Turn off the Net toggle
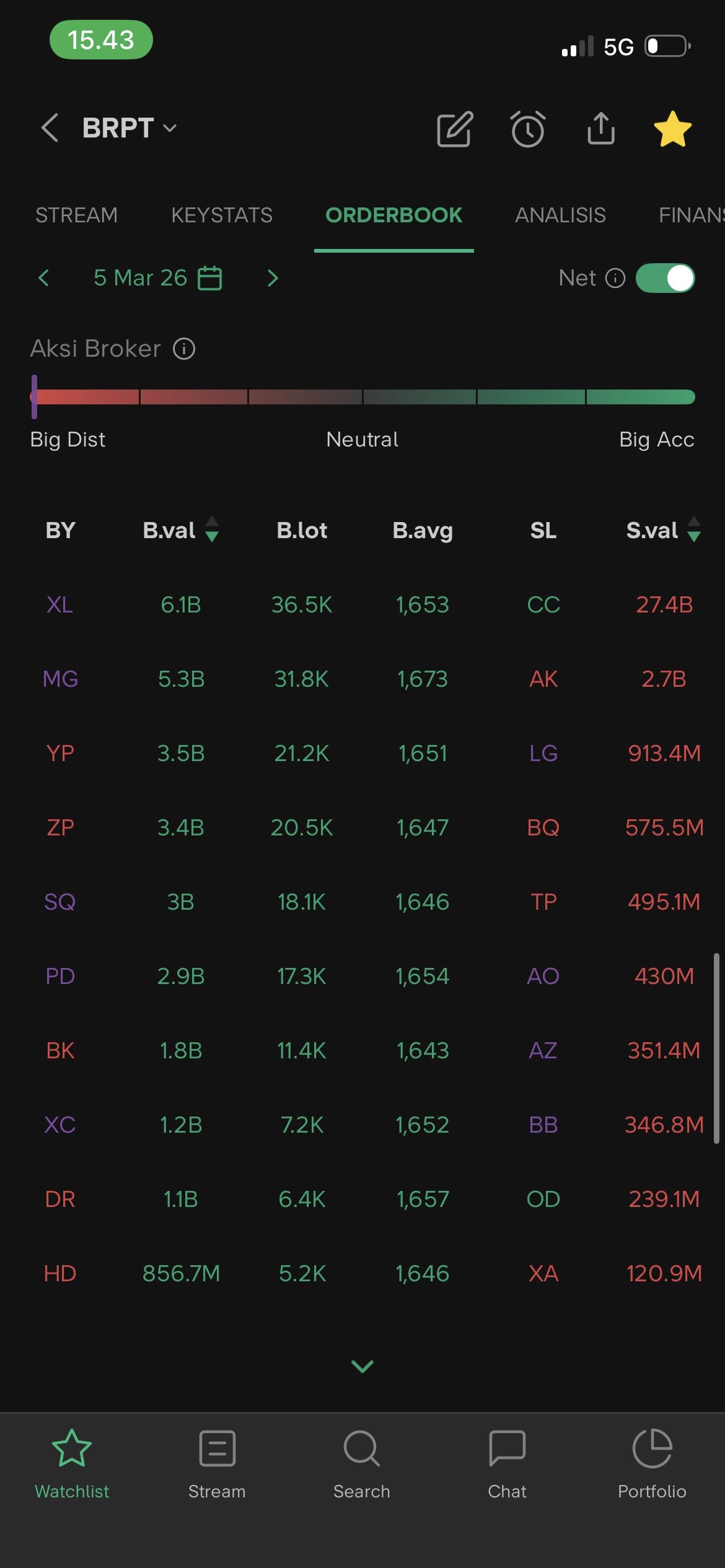725x1568 pixels. pos(665,278)
